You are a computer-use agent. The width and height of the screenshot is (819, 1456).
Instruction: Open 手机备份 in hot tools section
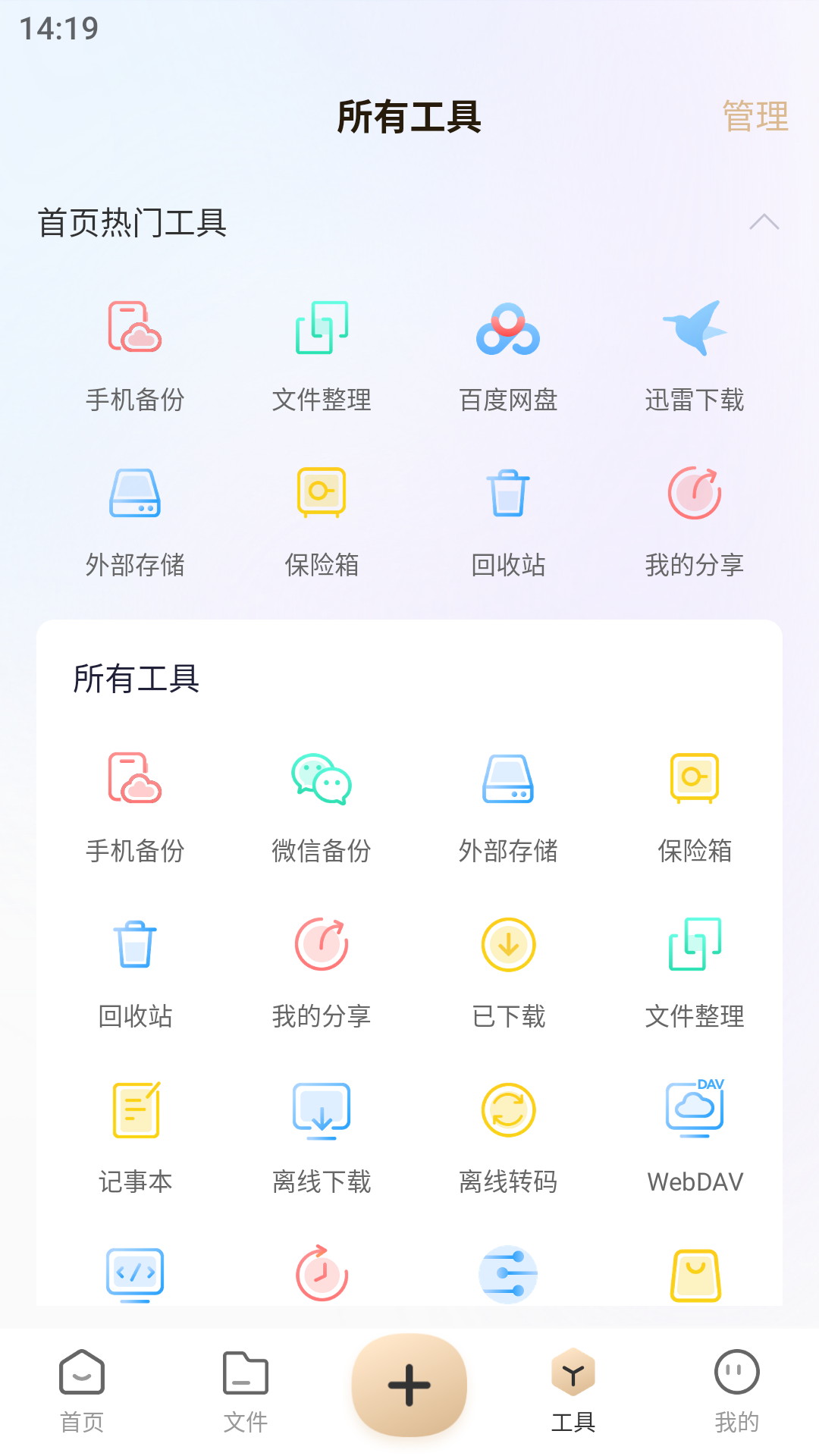[135, 353]
